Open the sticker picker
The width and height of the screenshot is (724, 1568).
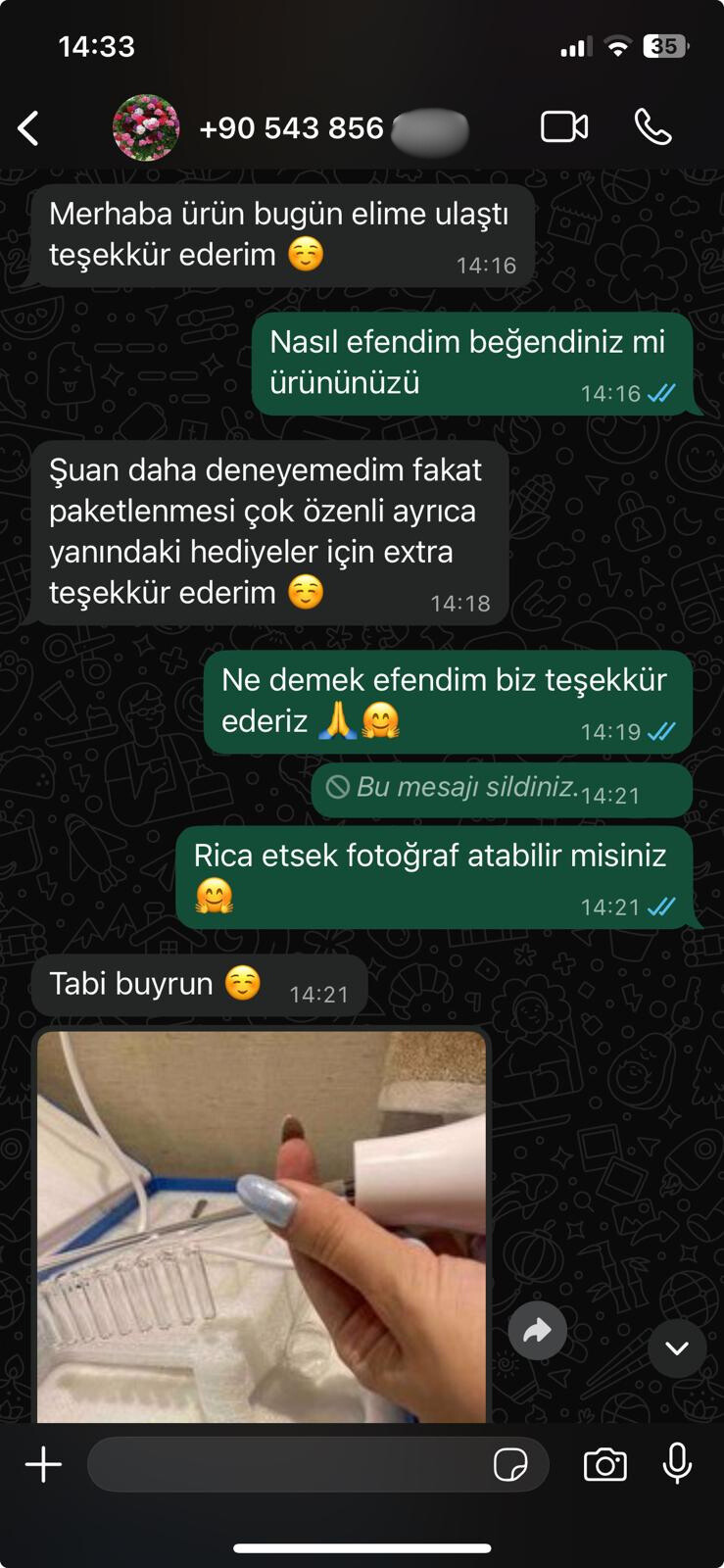coord(510,1465)
